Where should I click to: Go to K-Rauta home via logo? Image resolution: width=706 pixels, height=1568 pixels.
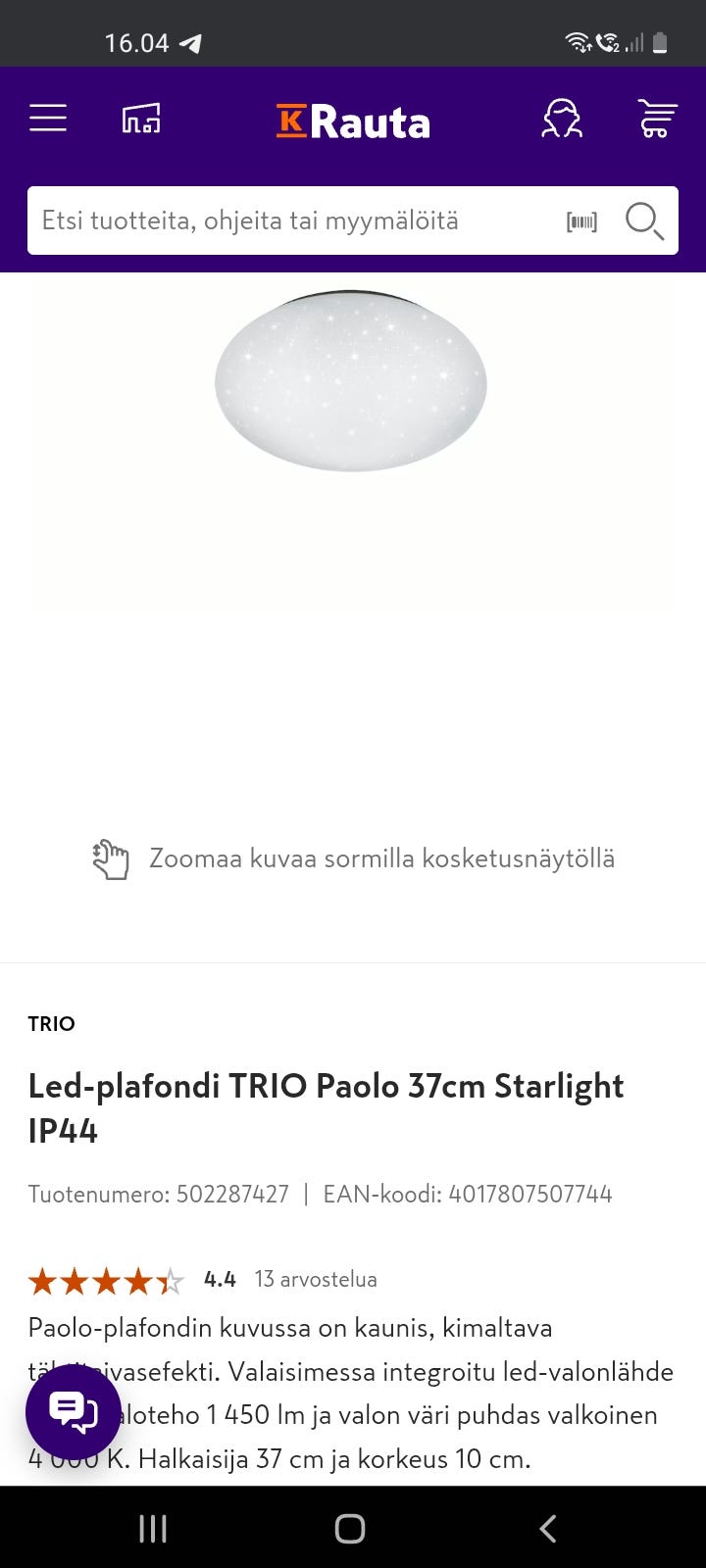[x=353, y=122]
